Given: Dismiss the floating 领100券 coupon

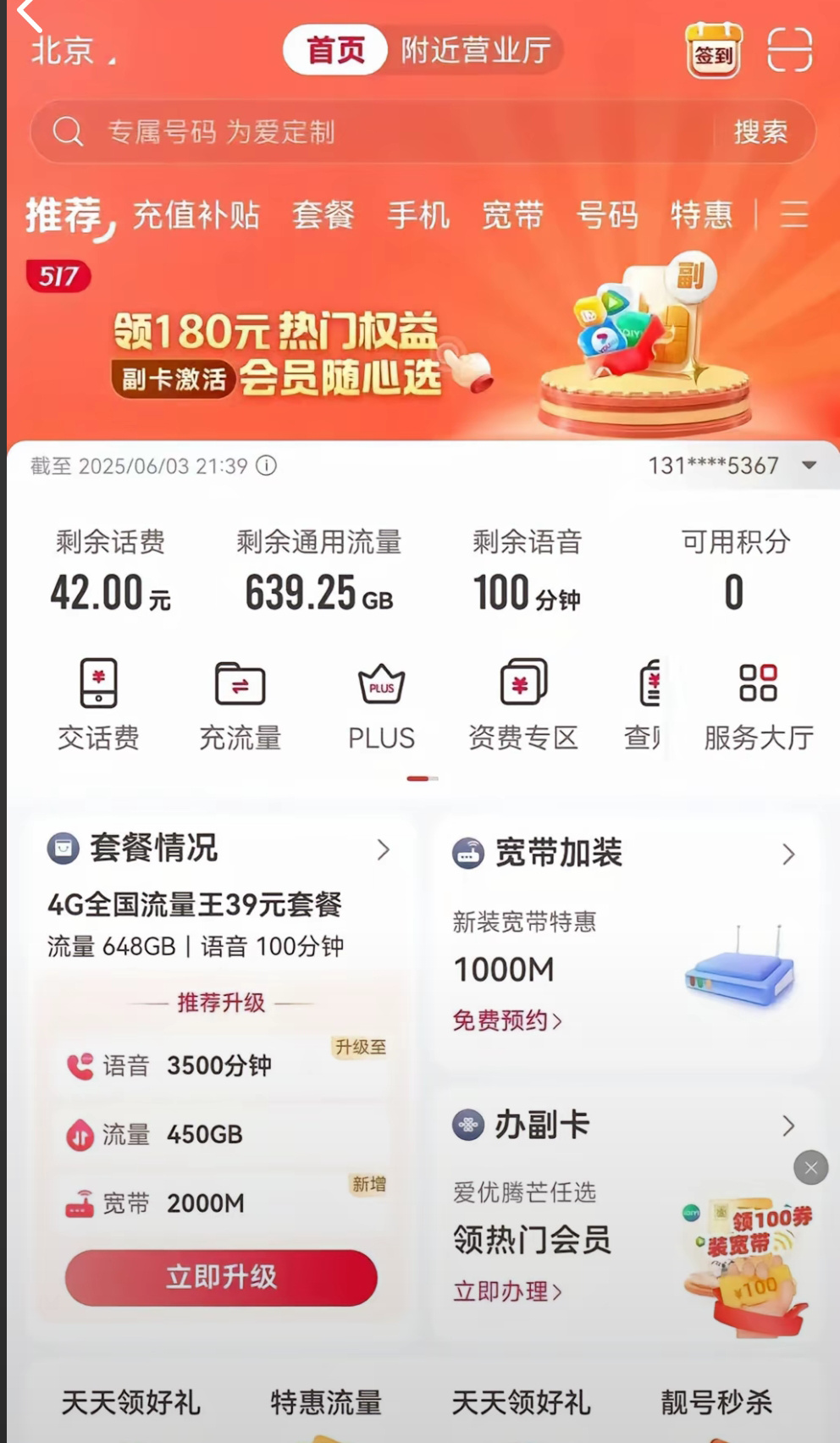Looking at the screenshot, I should click(x=810, y=1169).
